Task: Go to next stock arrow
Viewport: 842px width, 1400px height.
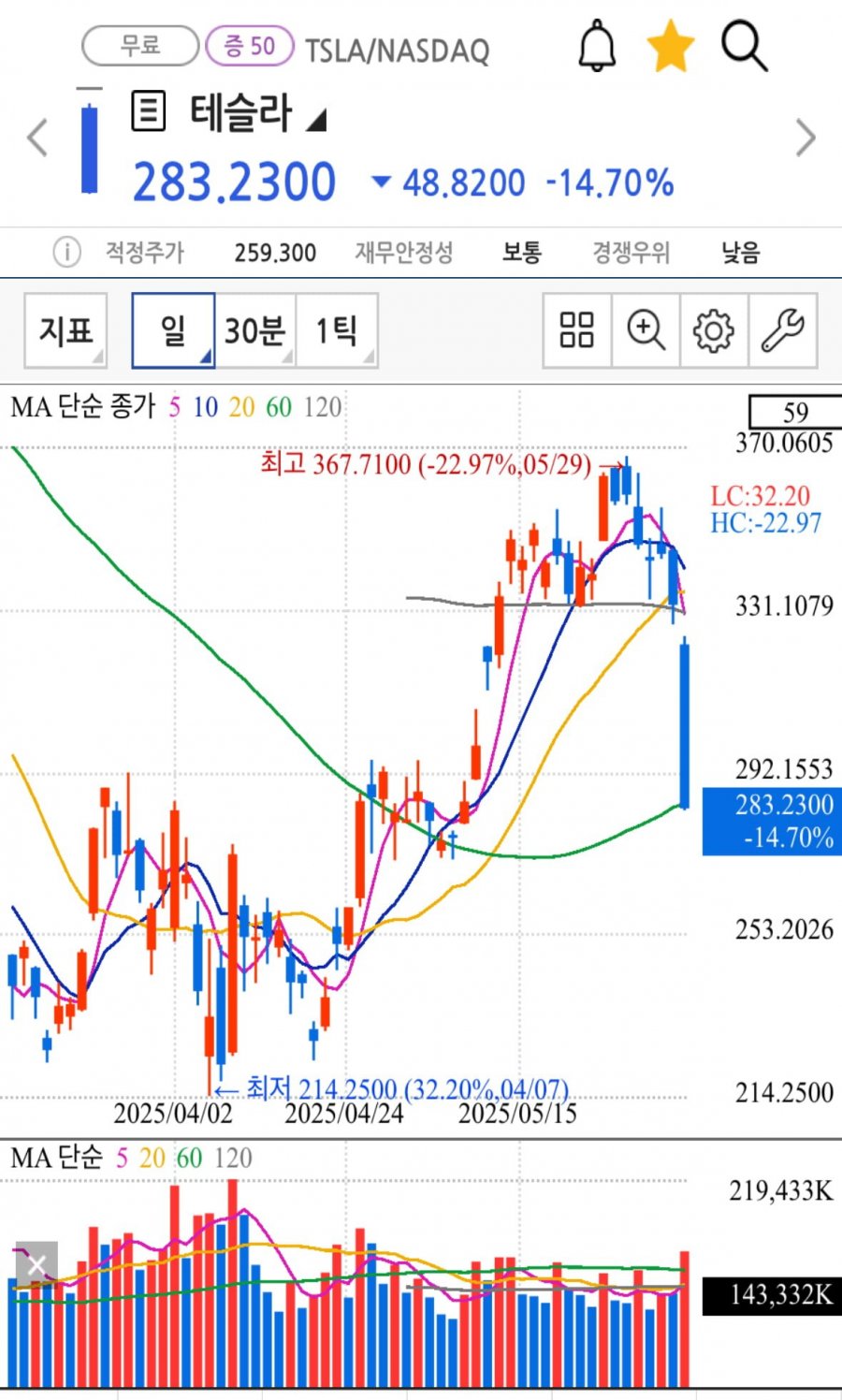Action: click(x=805, y=139)
